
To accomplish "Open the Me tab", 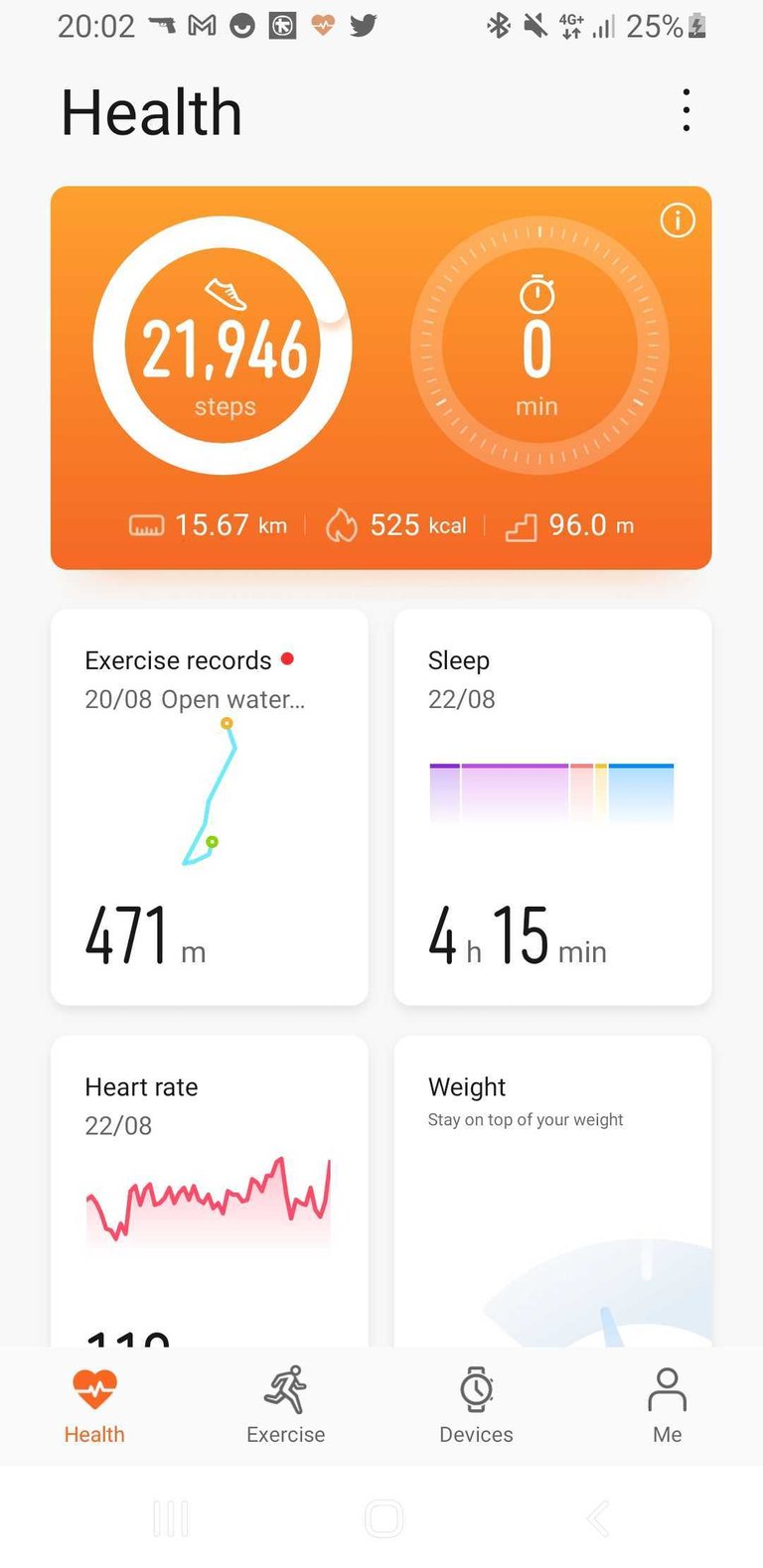I will (x=667, y=1405).
